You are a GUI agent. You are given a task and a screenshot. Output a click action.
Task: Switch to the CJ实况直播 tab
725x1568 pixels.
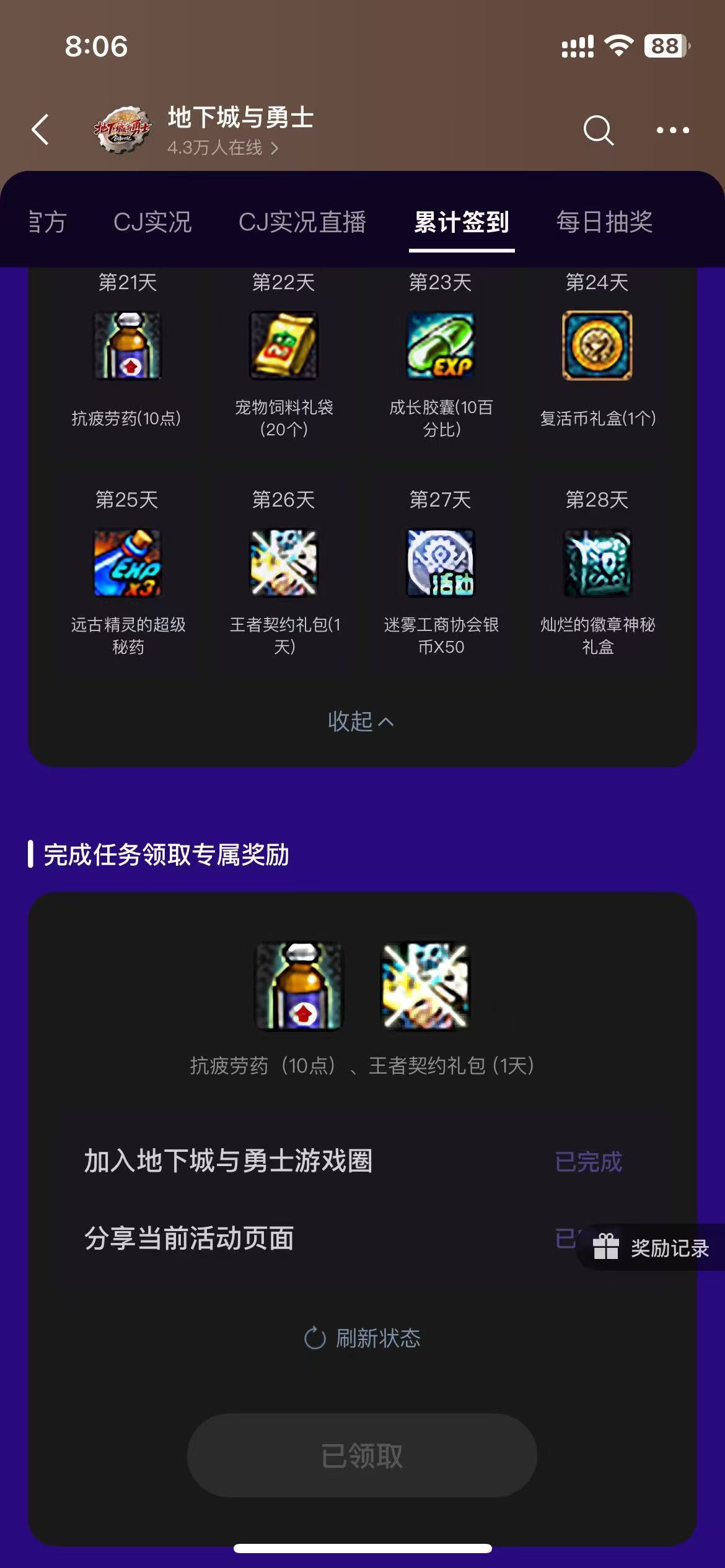(302, 222)
